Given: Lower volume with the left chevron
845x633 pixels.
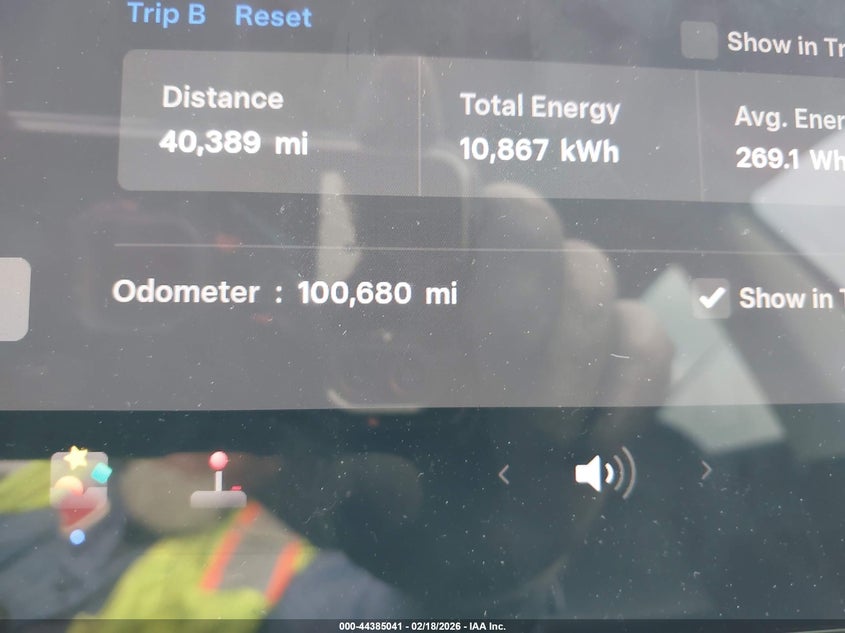Looking at the screenshot, I should pyautogui.click(x=505, y=475).
